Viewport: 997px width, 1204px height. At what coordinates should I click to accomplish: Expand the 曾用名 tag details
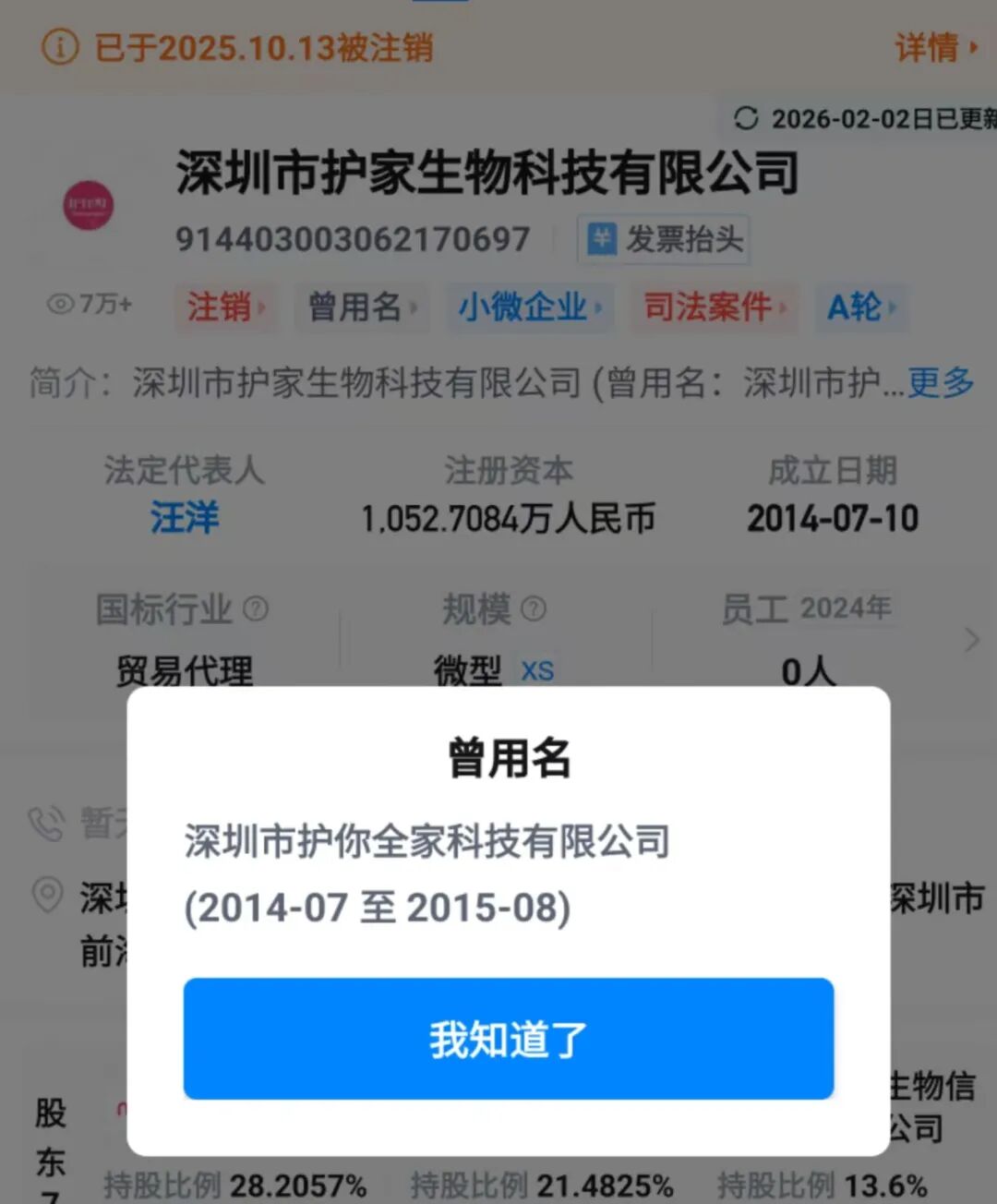pos(361,308)
